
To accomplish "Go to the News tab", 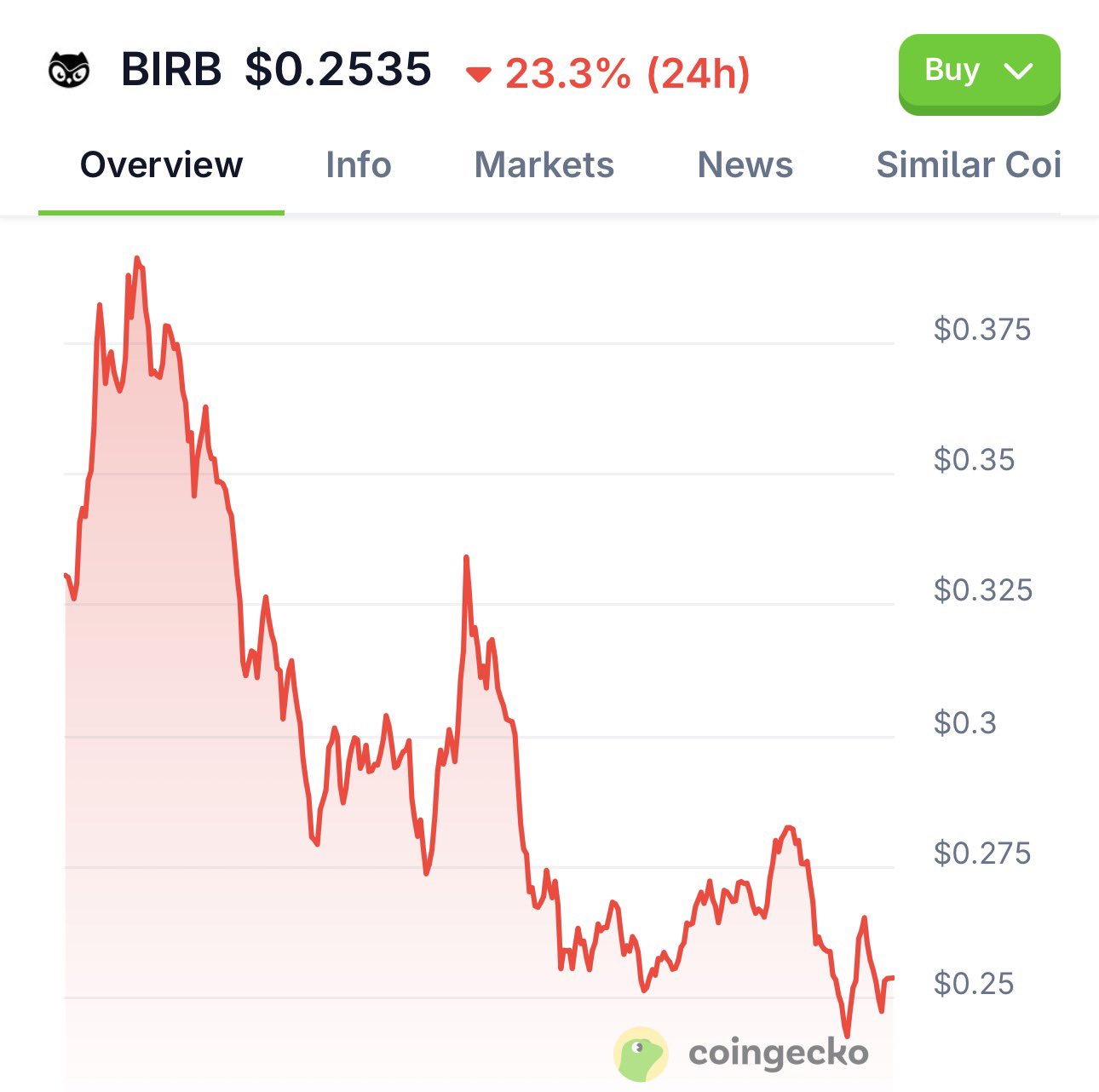I will point(745,165).
